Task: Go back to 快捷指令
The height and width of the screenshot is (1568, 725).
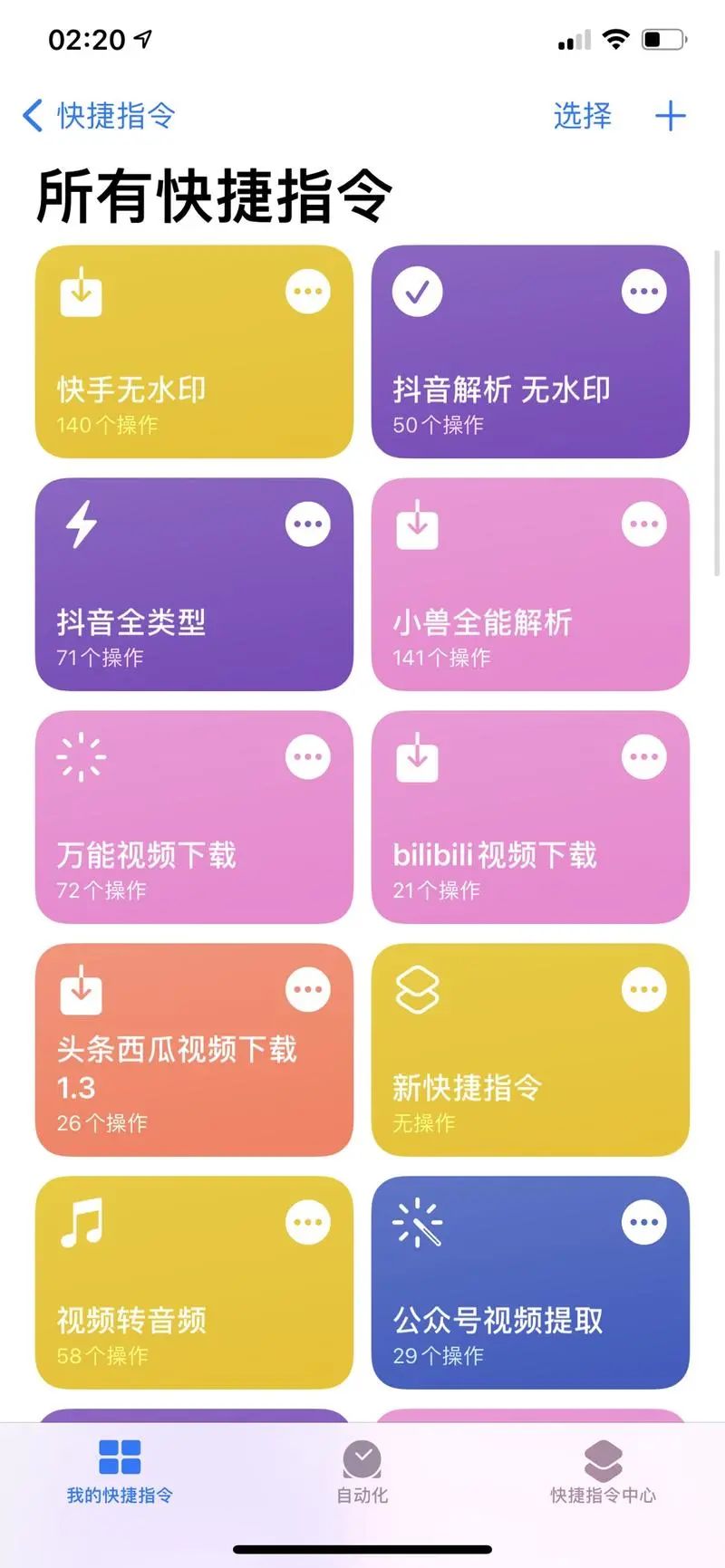Action: tap(98, 116)
